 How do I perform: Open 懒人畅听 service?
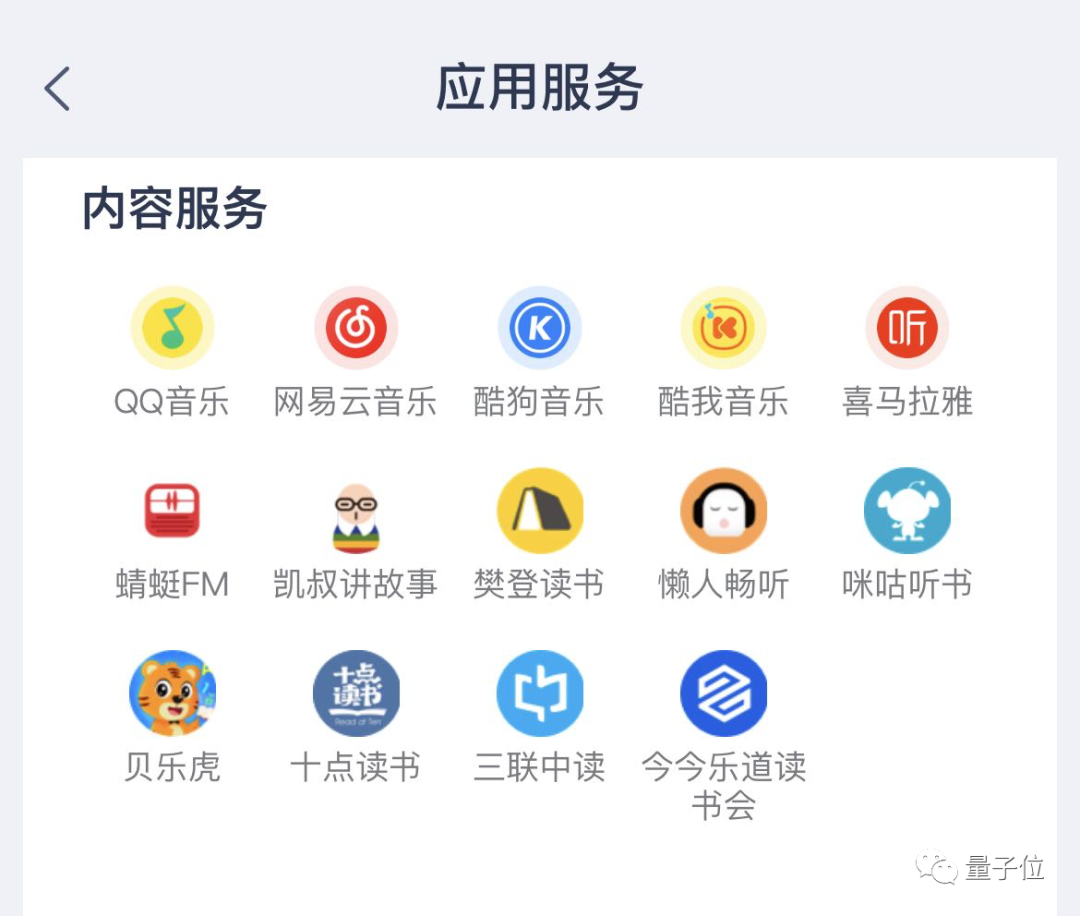(723, 511)
